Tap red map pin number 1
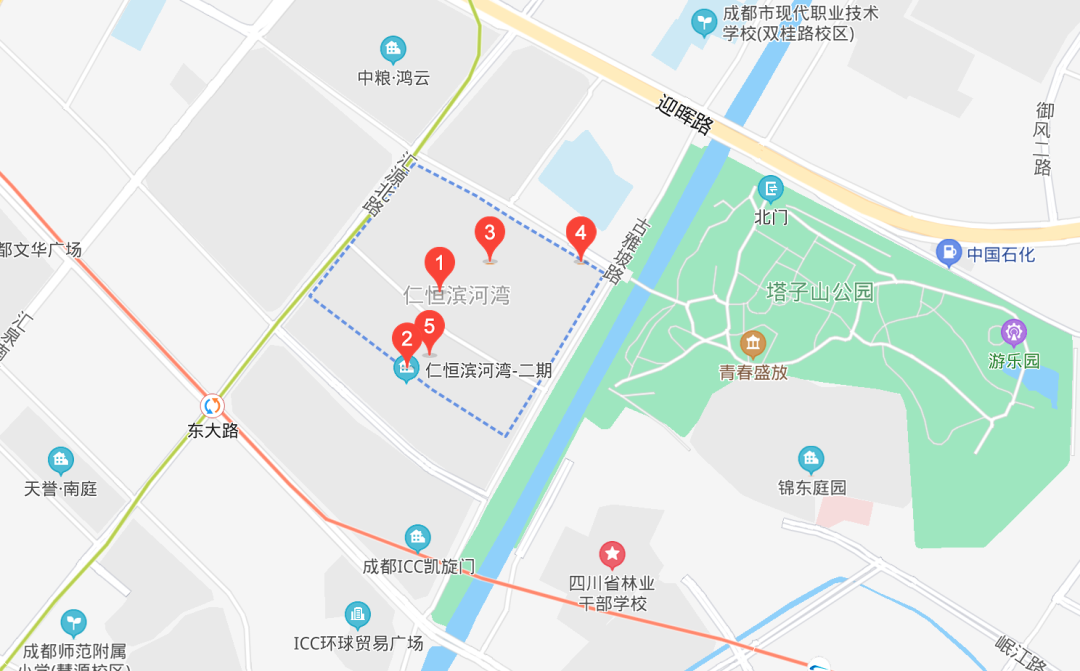Viewport: 1080px width, 671px height. pos(439,265)
